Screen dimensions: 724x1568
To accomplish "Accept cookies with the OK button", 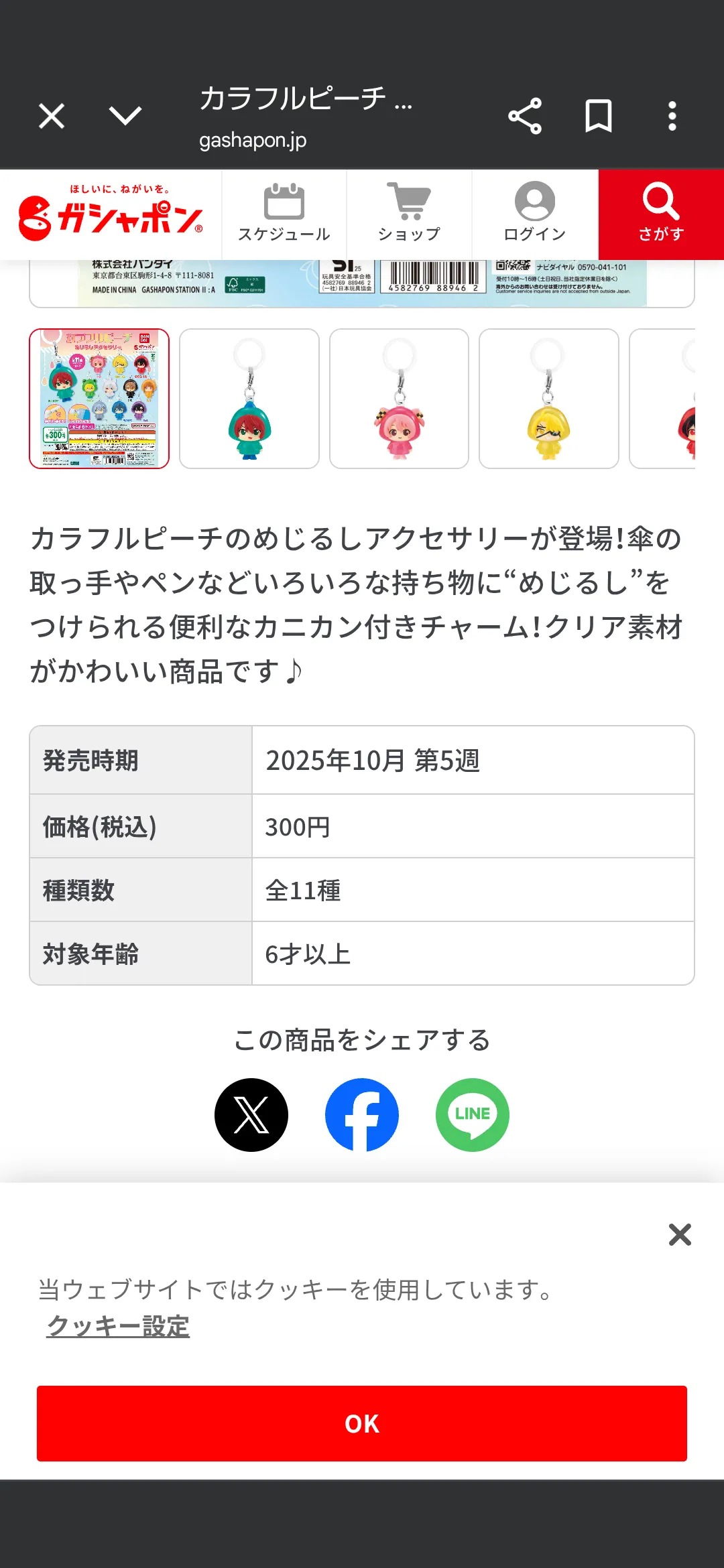I will 362,1423.
